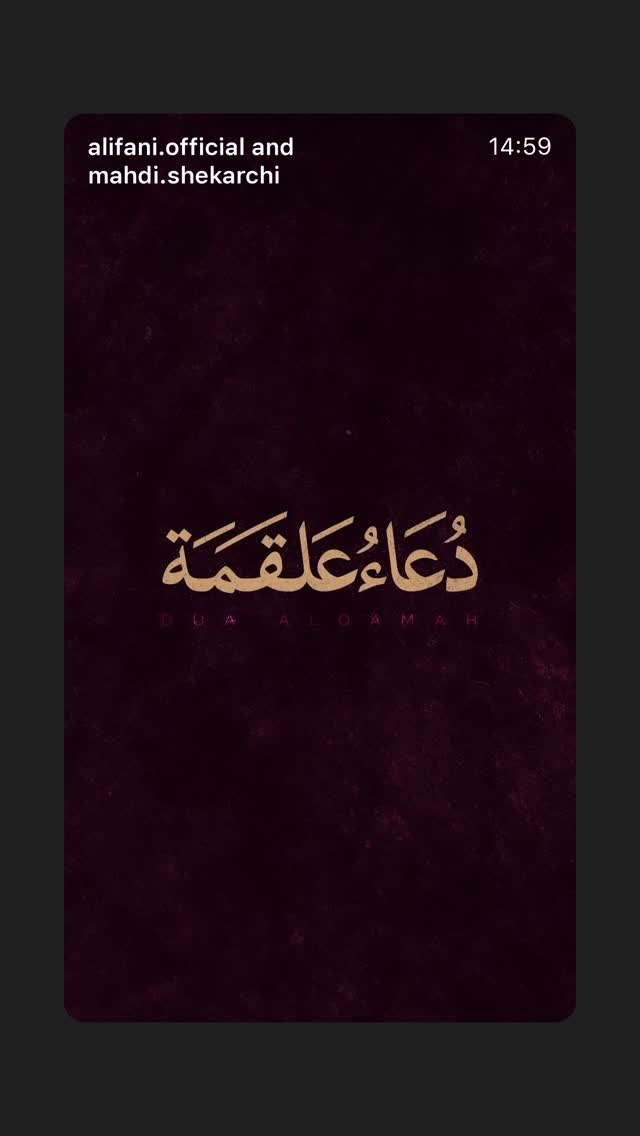Open the Dua Alqamah video card

[320, 567]
